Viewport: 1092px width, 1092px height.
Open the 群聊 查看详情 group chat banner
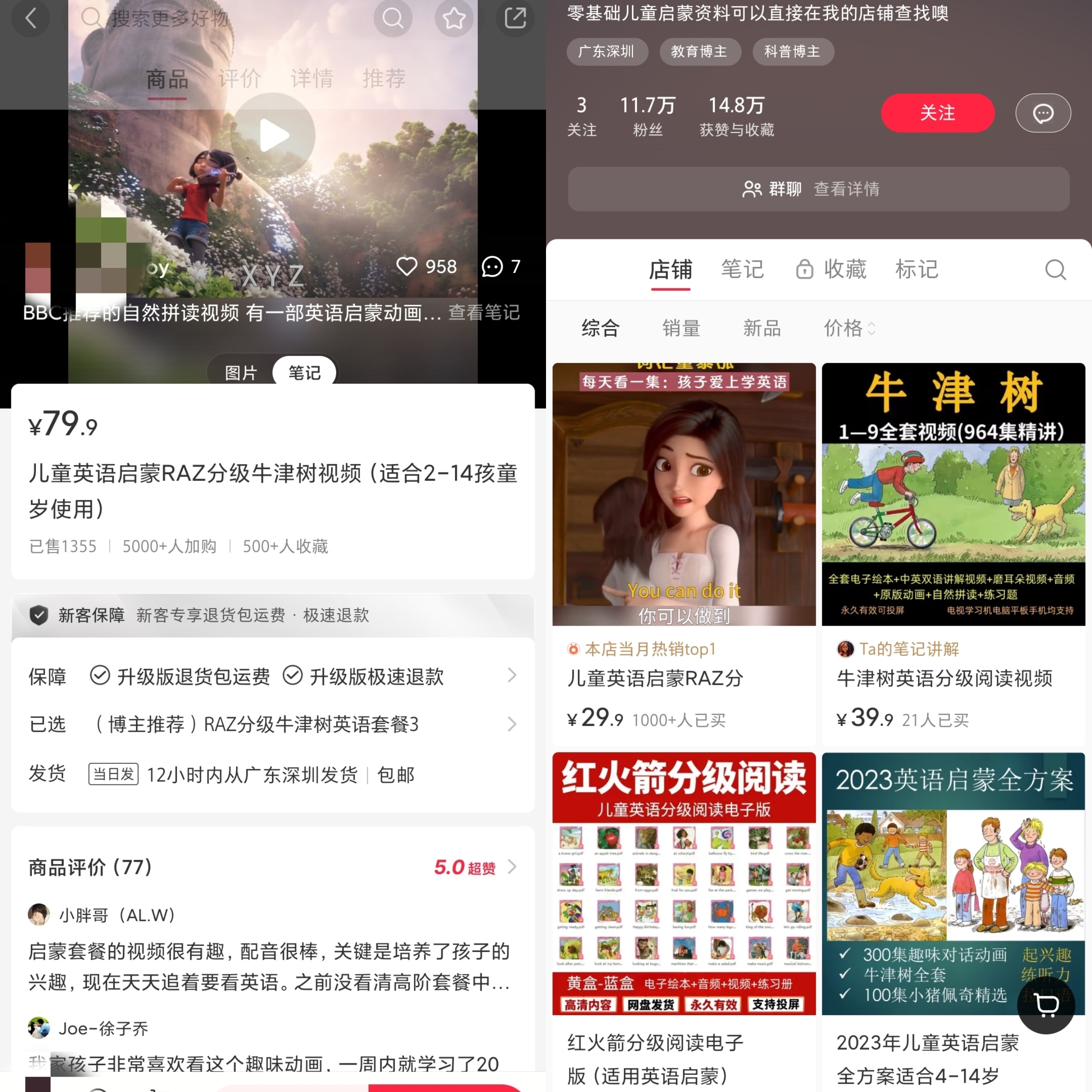[818, 189]
